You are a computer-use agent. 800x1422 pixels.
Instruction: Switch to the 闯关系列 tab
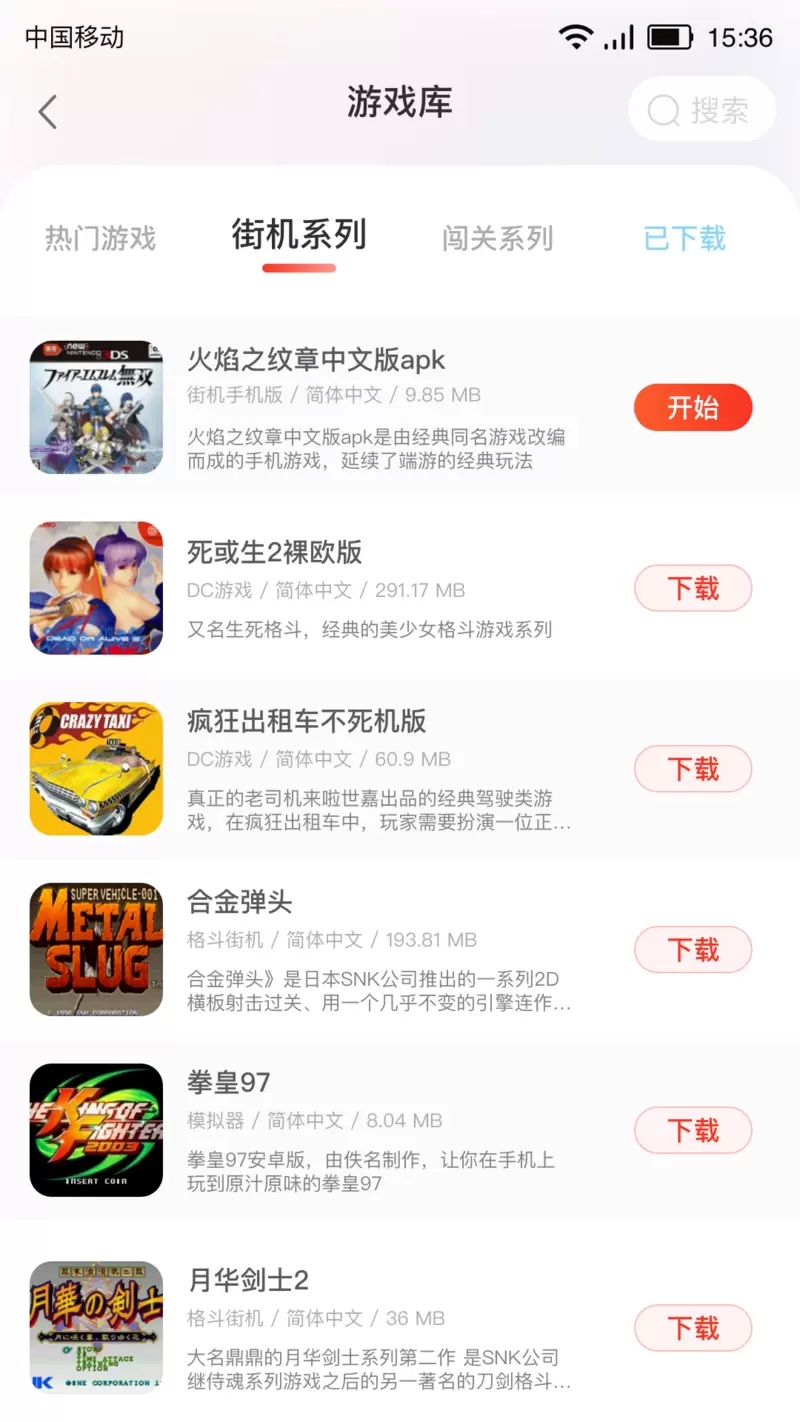[497, 238]
